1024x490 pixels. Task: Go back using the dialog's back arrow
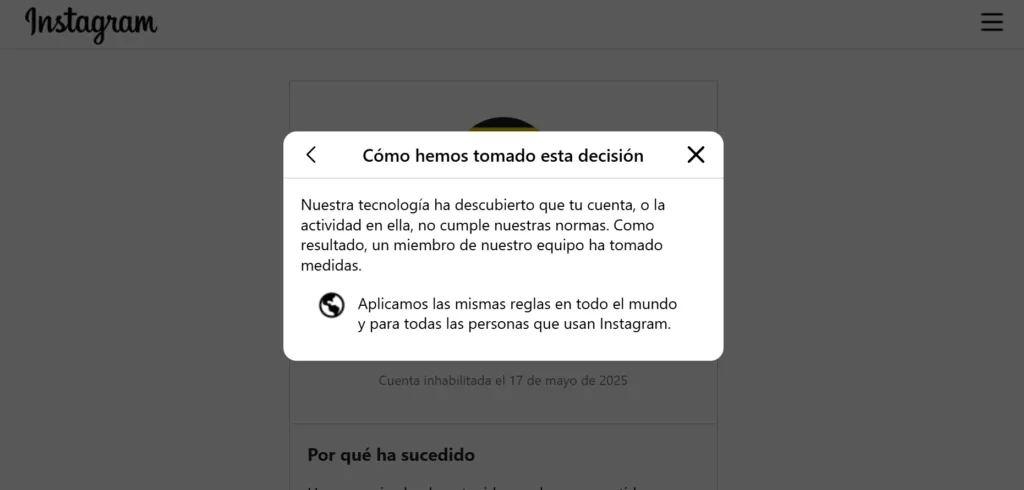311,155
